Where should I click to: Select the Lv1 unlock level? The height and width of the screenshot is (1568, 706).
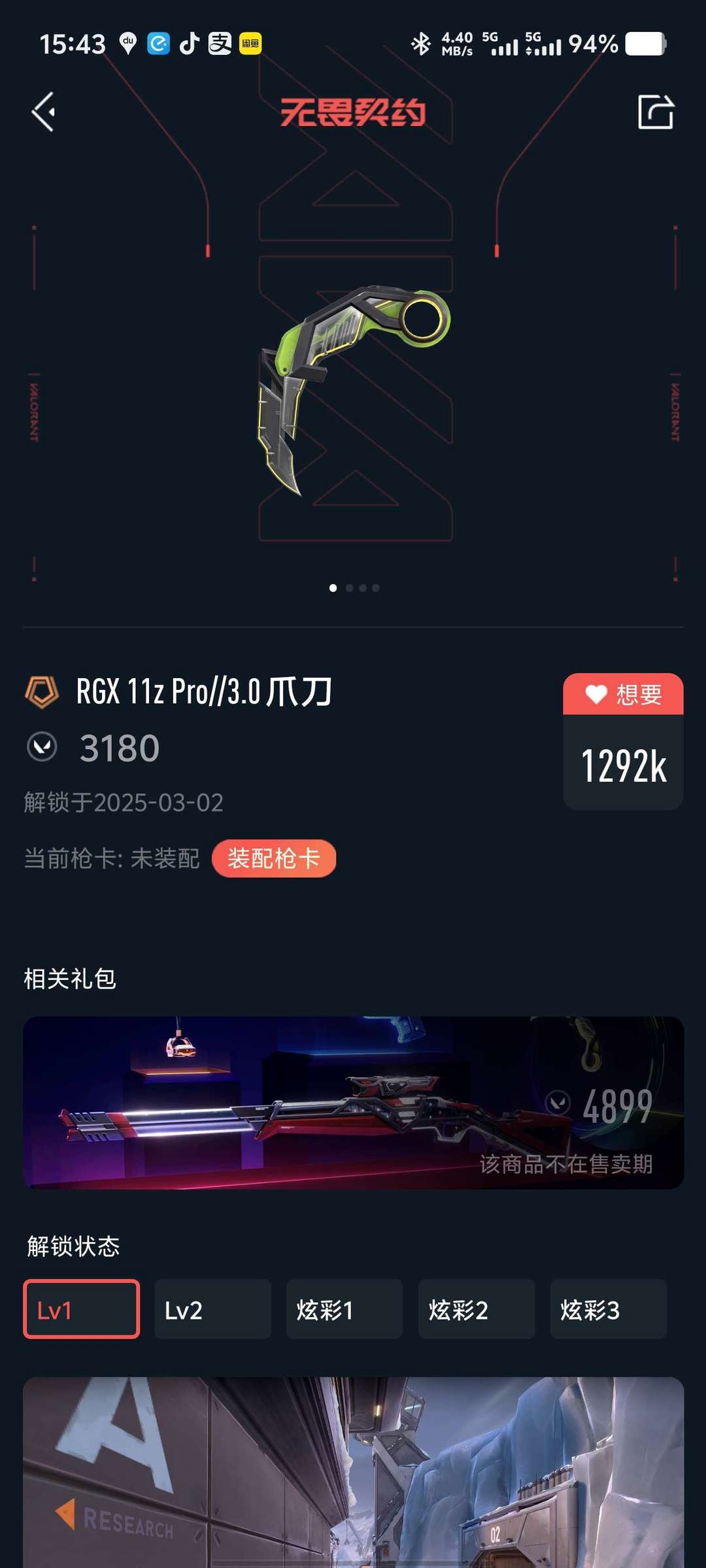[x=81, y=1309]
